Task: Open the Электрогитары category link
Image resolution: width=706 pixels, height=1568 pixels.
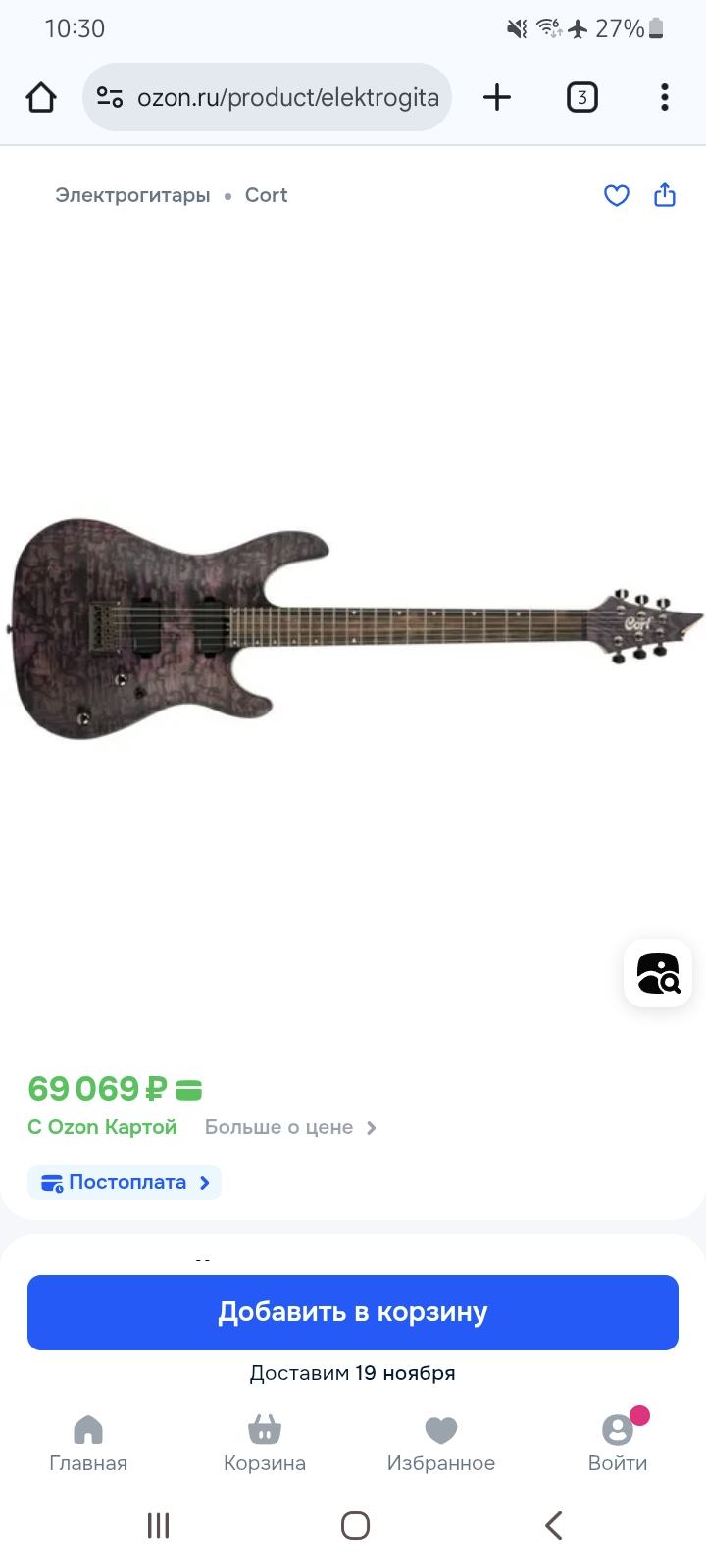Action: pos(132,195)
